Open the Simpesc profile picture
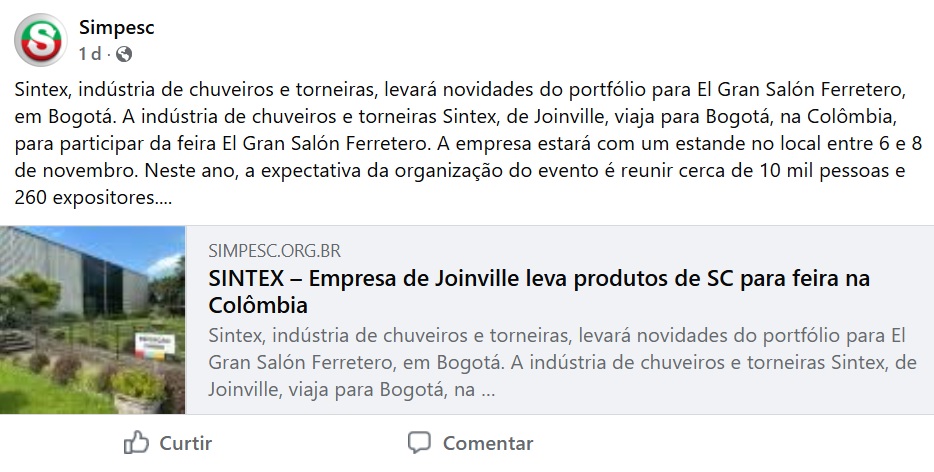 coord(37,38)
